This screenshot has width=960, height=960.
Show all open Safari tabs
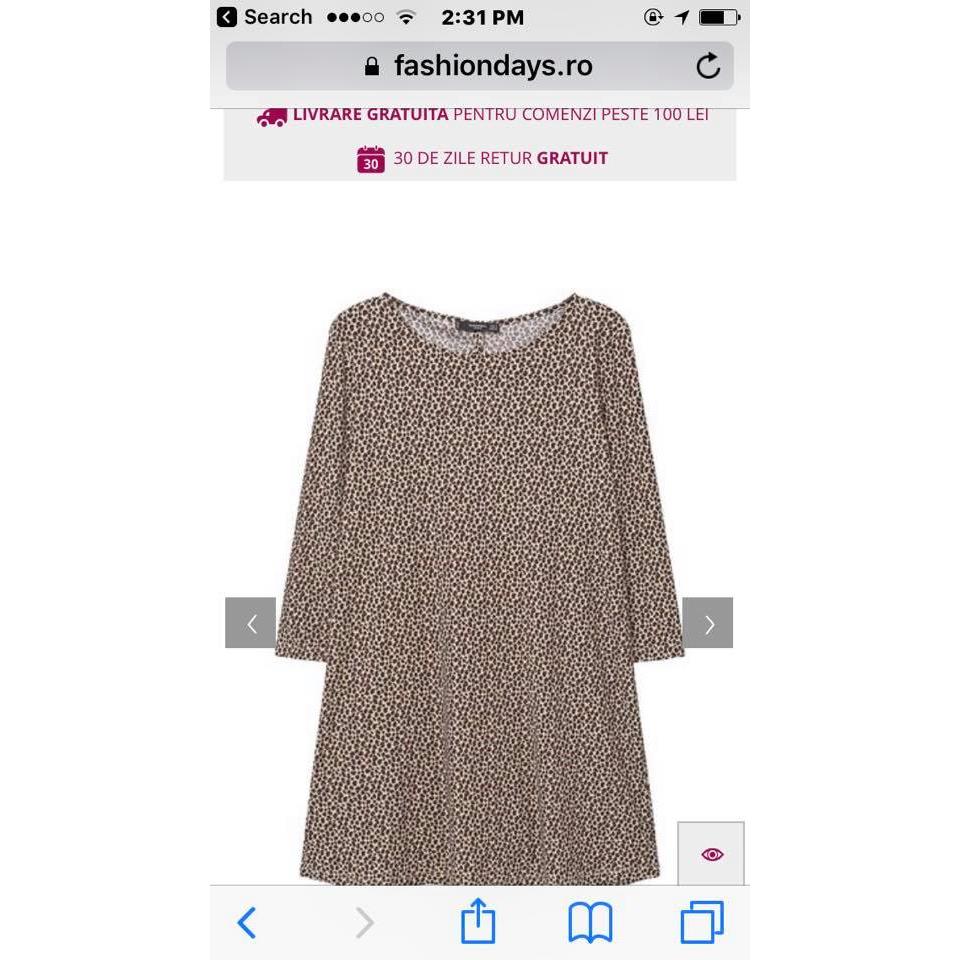tap(702, 922)
